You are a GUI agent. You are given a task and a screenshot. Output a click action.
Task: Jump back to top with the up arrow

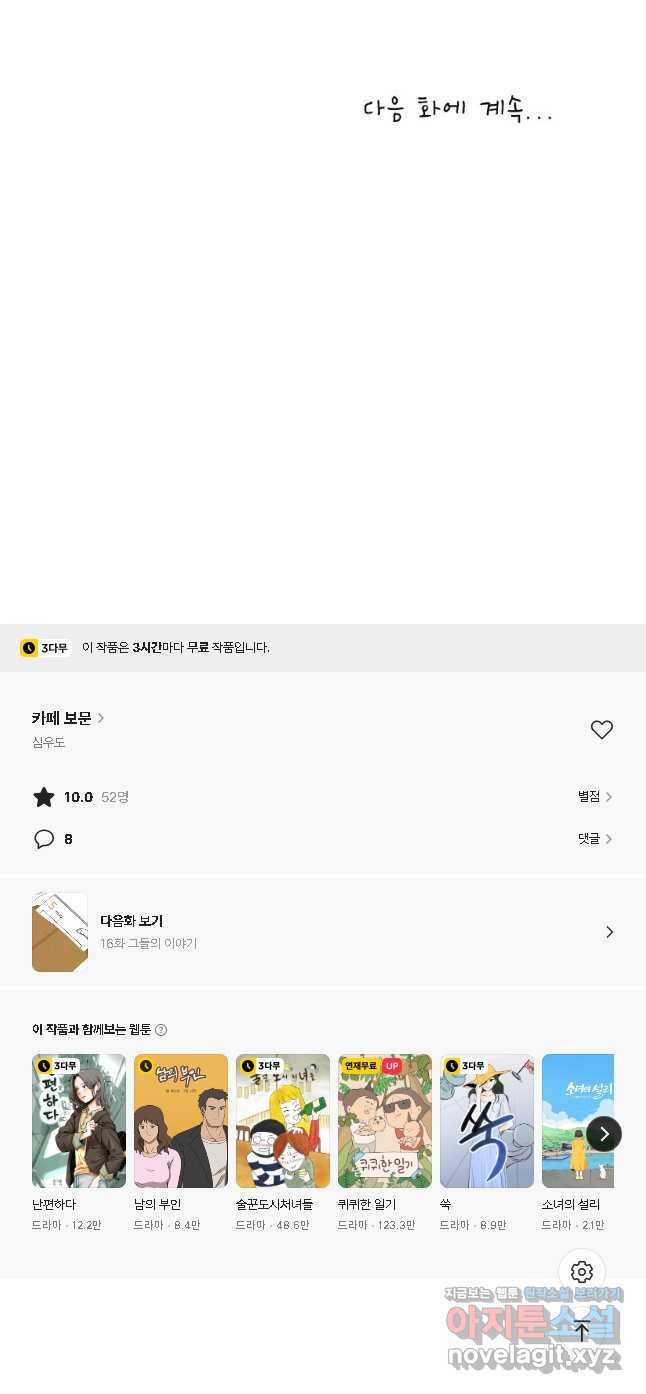pos(582,1332)
